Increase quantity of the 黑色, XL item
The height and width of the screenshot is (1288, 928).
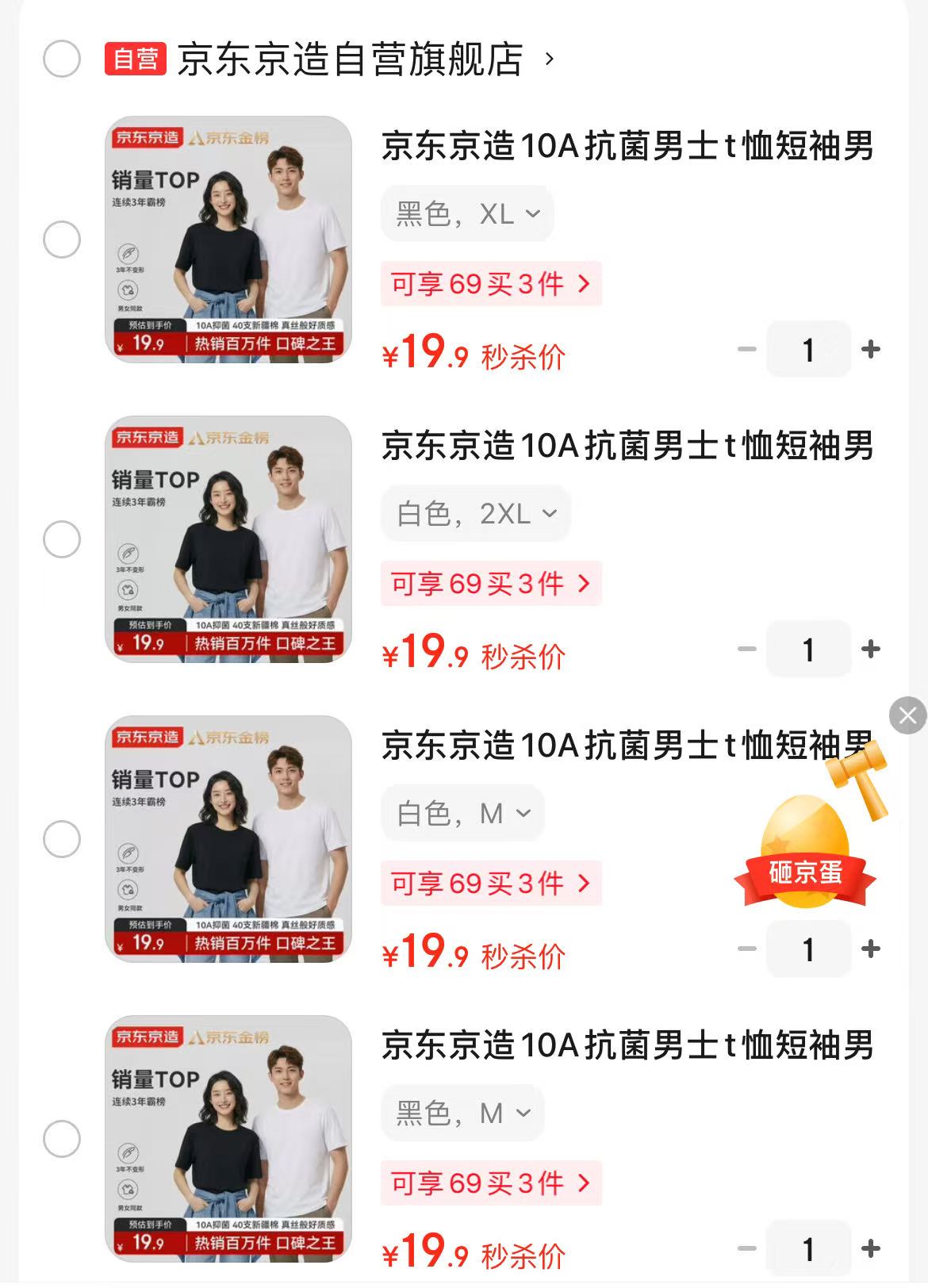coord(871,349)
